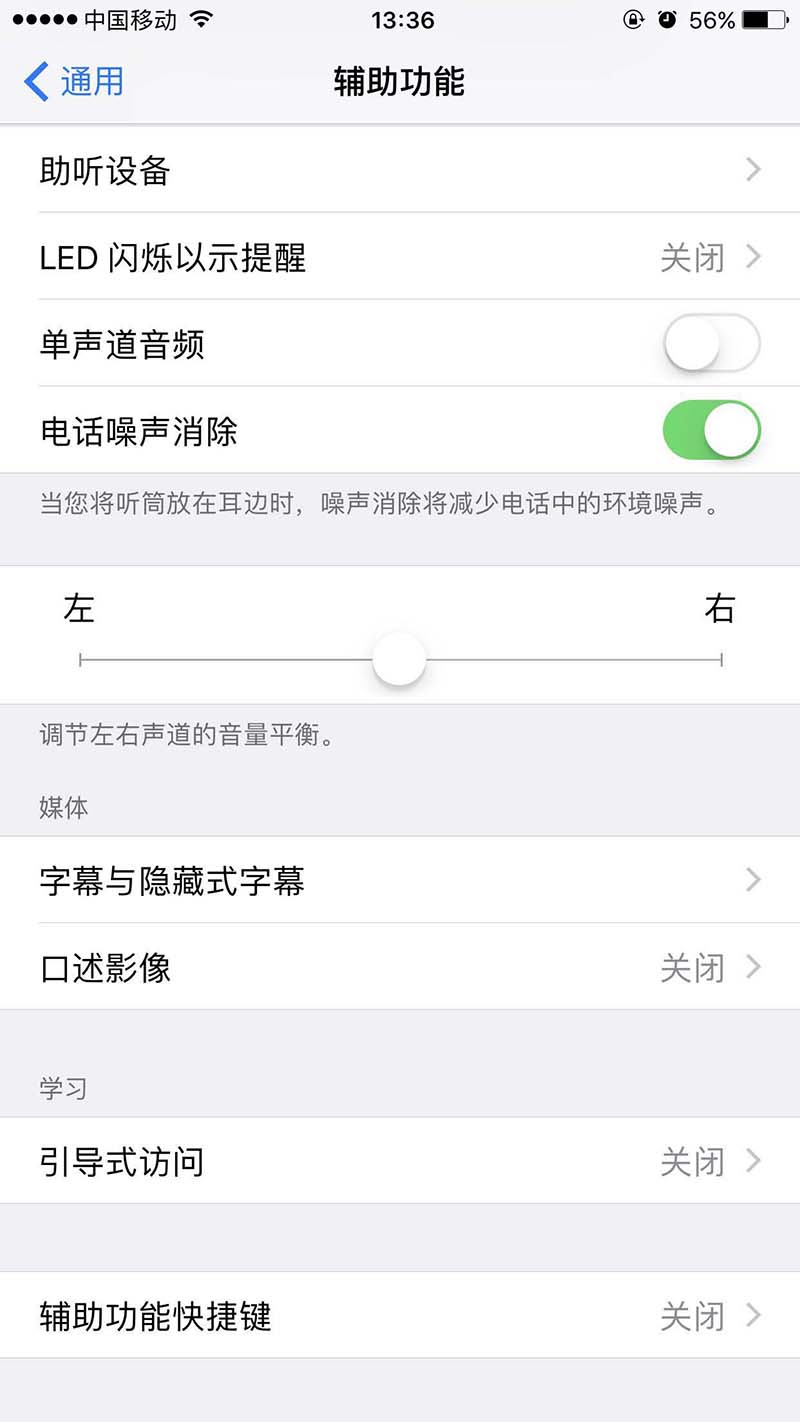Screen dimensions: 800x1422
Task: Tap the left-right audio balance slider
Action: tap(400, 660)
